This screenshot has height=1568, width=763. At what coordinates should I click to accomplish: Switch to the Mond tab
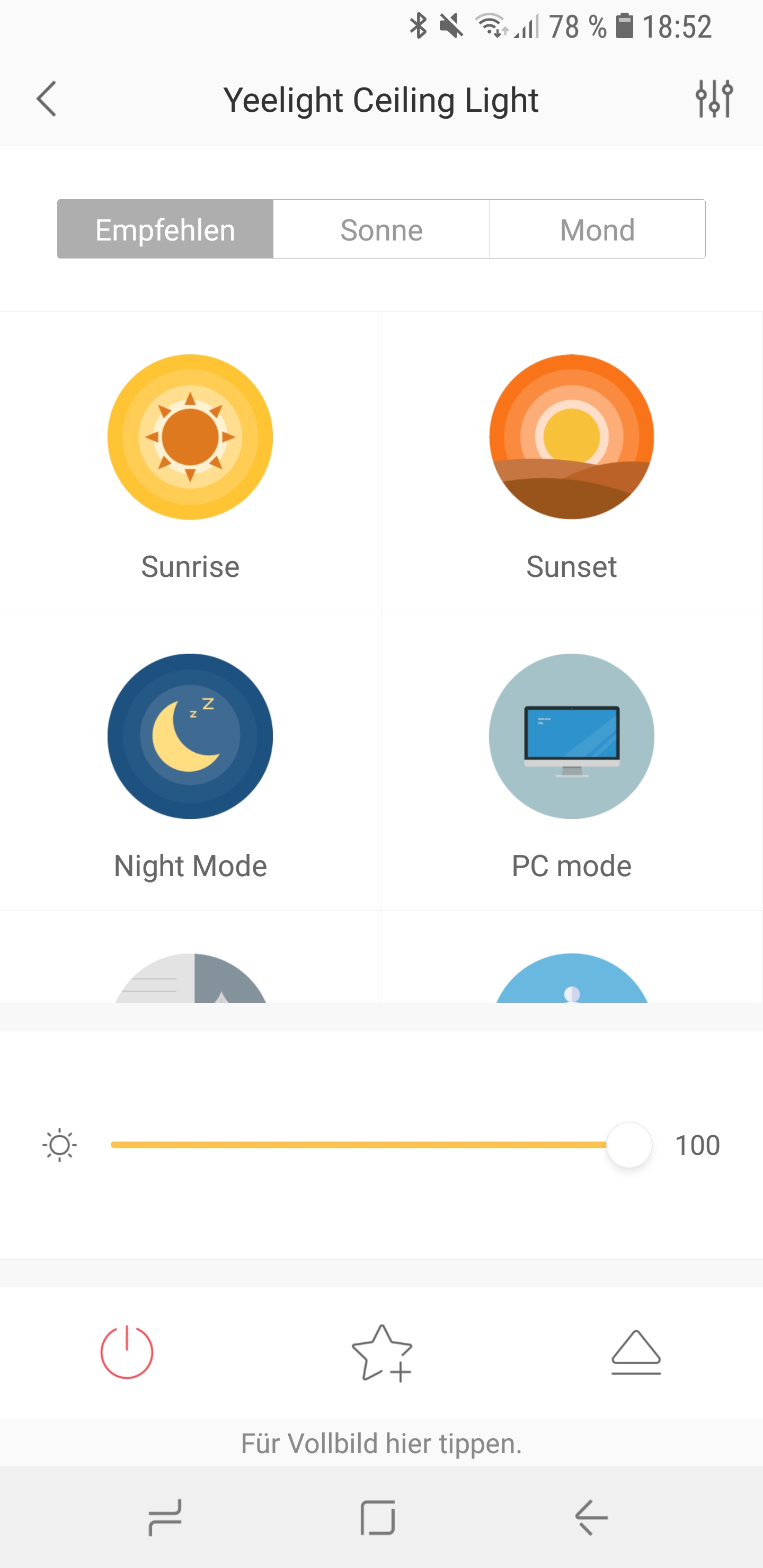pyautogui.click(x=597, y=229)
